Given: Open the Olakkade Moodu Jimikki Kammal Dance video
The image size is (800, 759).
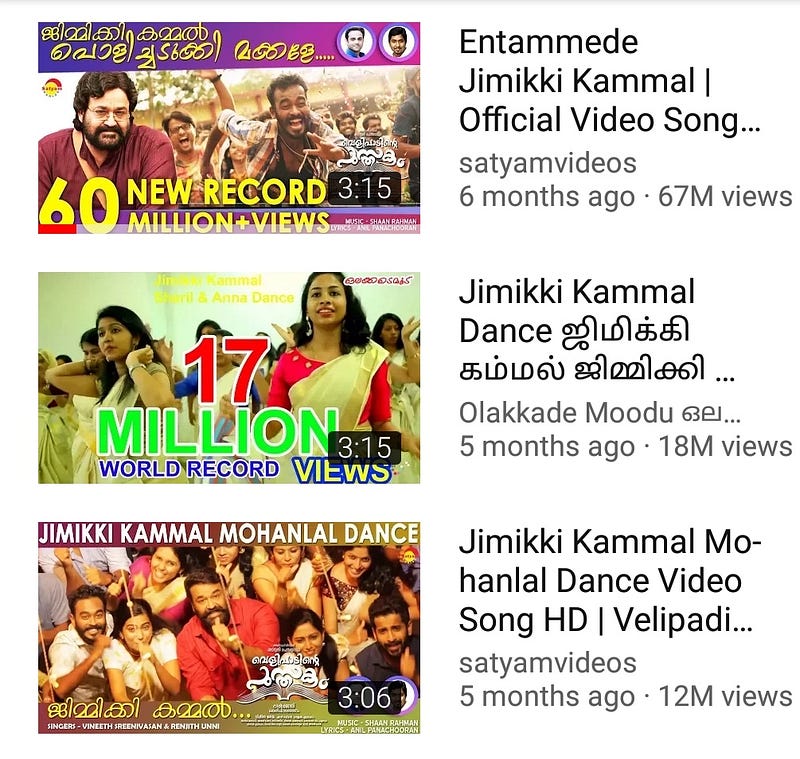Looking at the screenshot, I should click(229, 378).
